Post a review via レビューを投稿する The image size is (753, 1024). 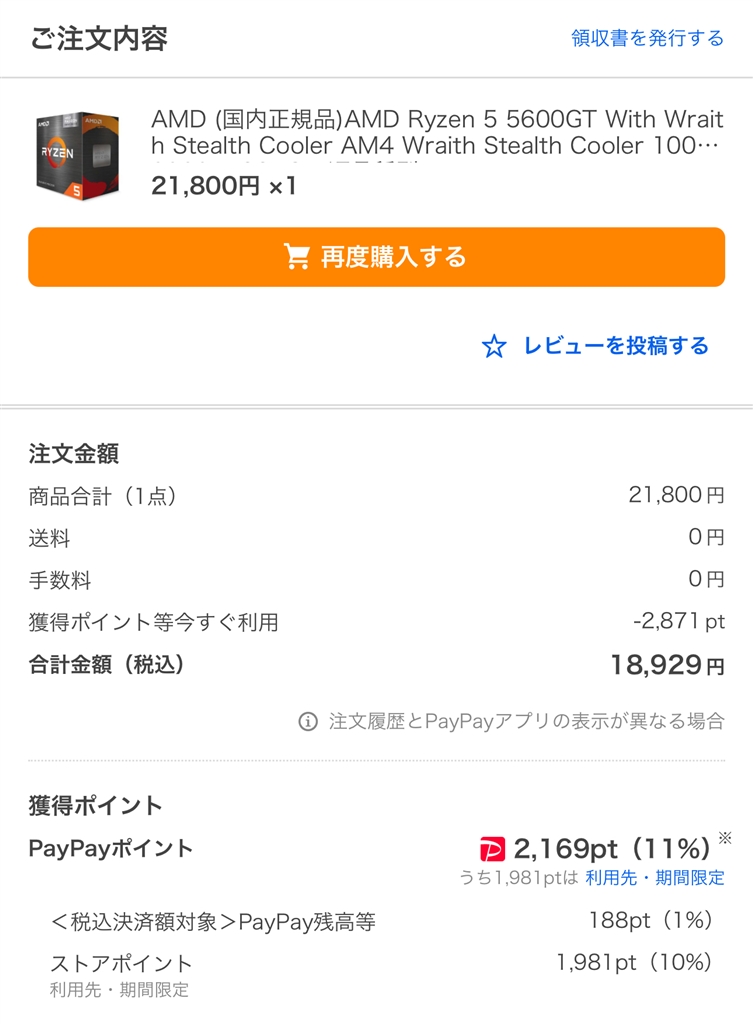click(596, 346)
